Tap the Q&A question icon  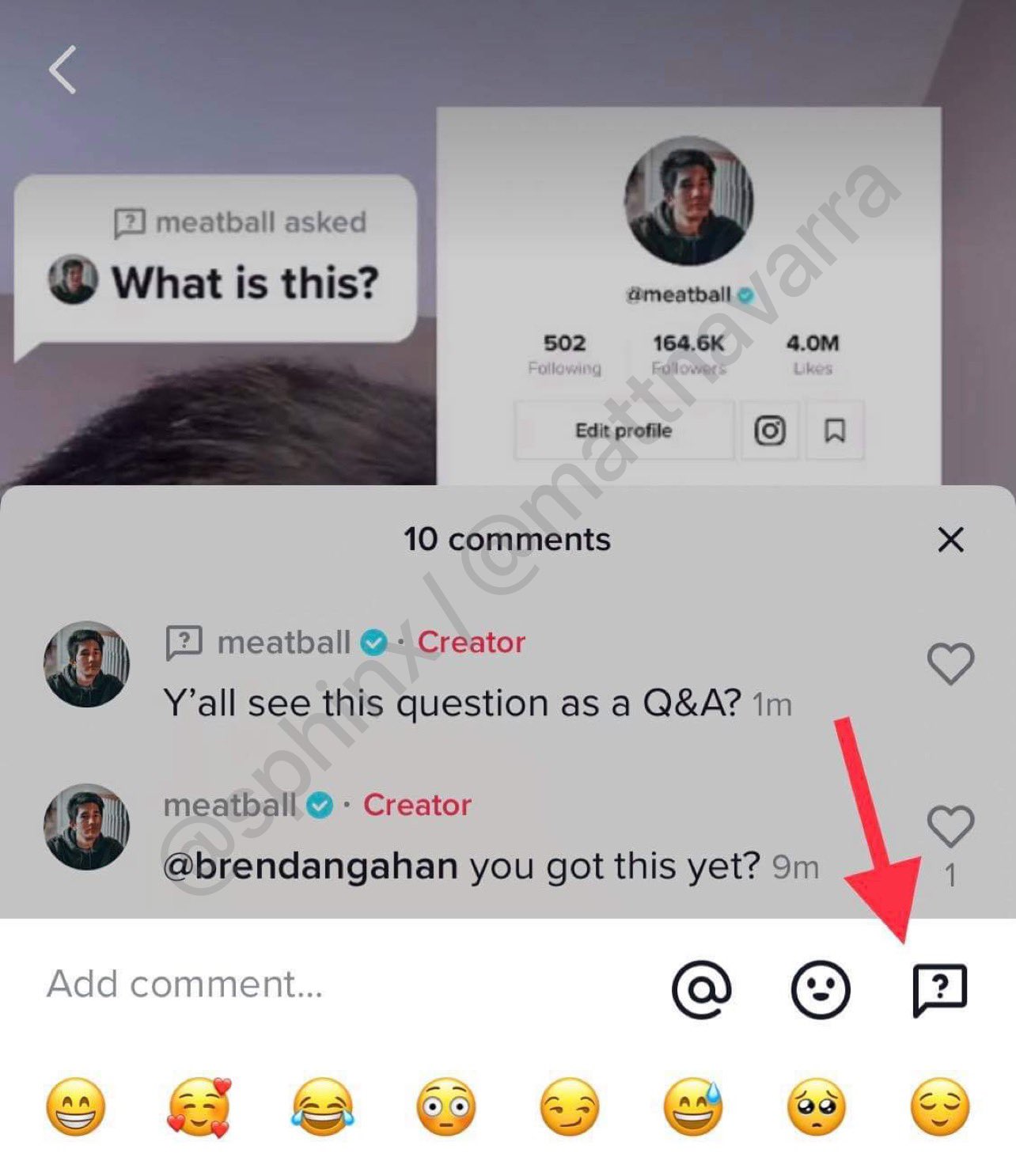click(x=939, y=988)
